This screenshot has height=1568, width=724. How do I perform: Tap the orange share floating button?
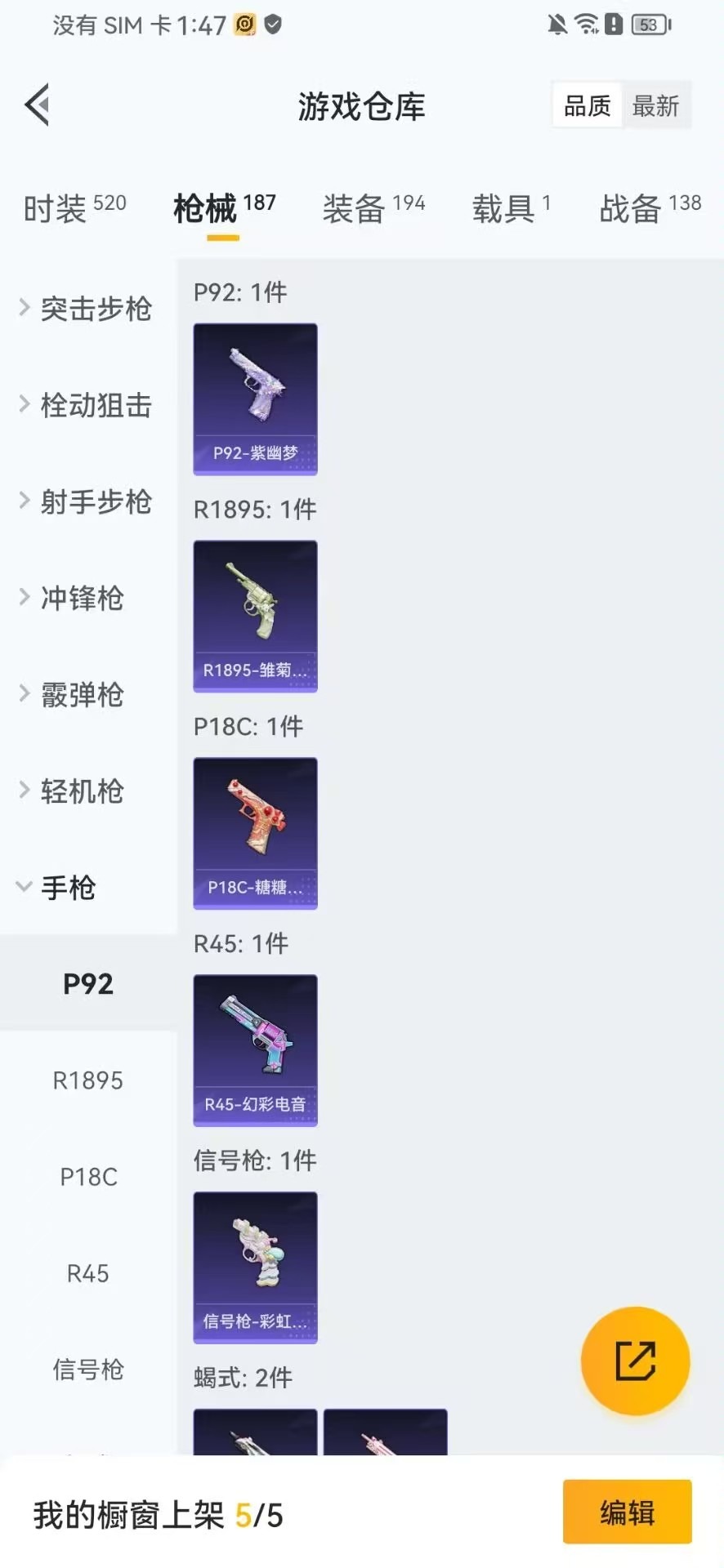click(635, 1361)
